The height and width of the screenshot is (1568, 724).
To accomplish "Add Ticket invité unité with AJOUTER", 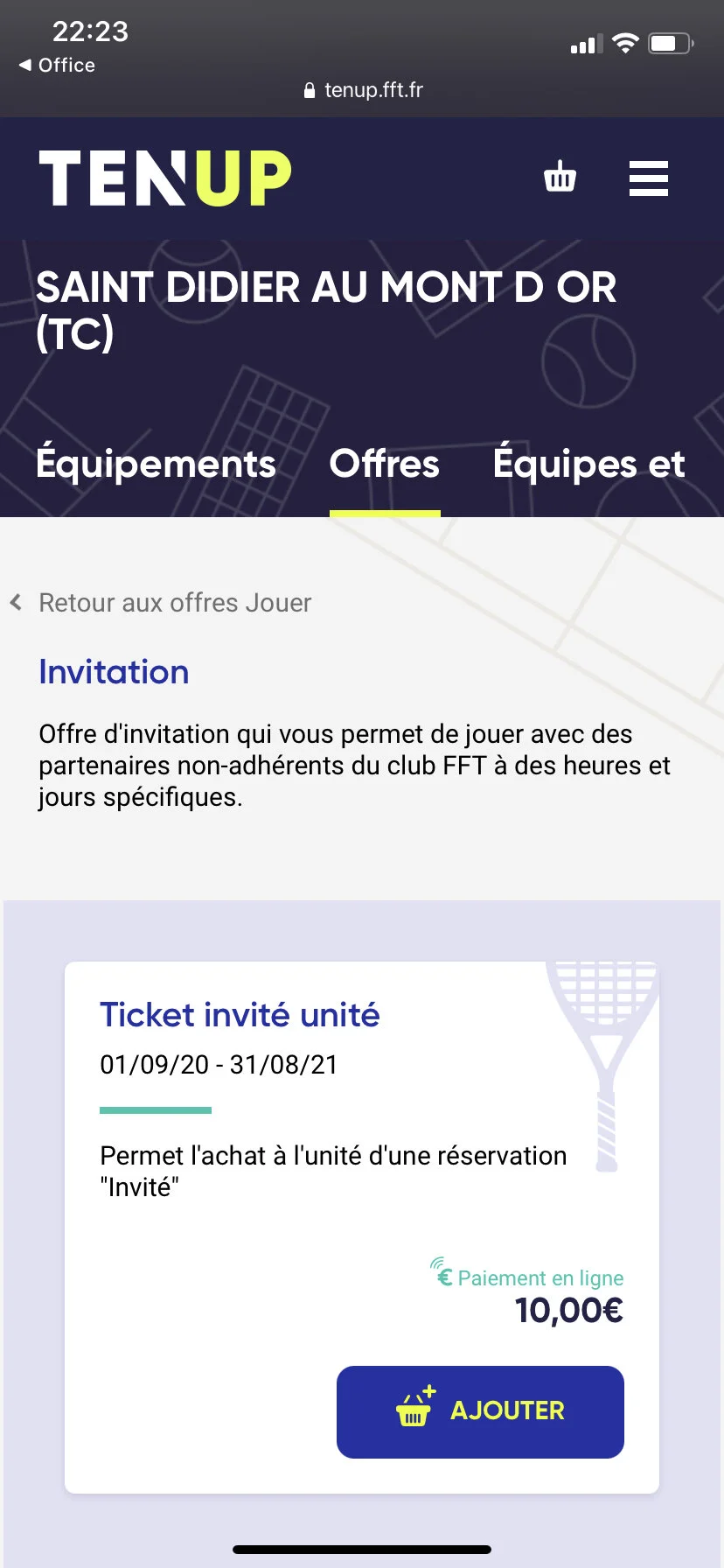I will point(480,1411).
